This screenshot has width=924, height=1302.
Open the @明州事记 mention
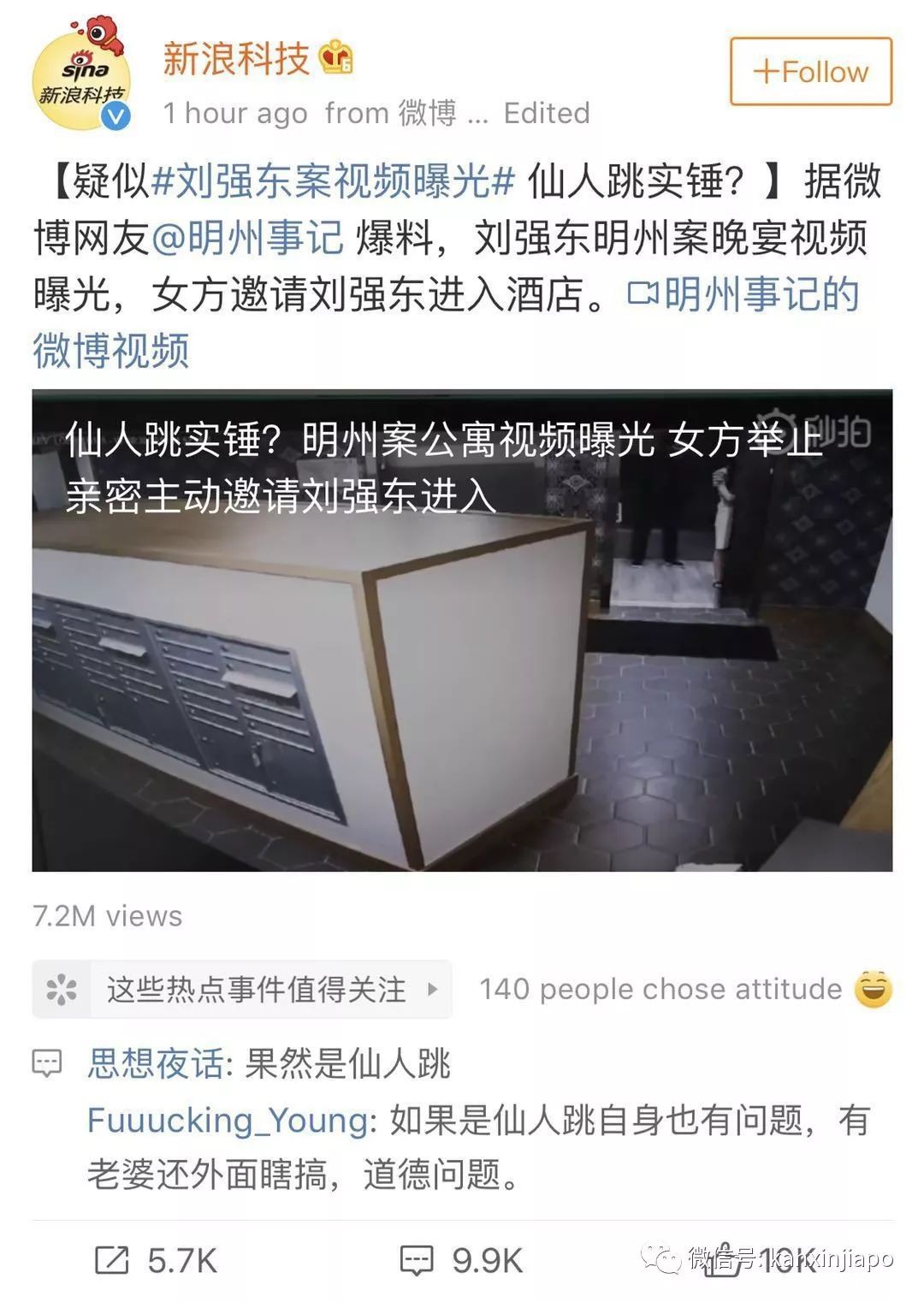point(248,238)
